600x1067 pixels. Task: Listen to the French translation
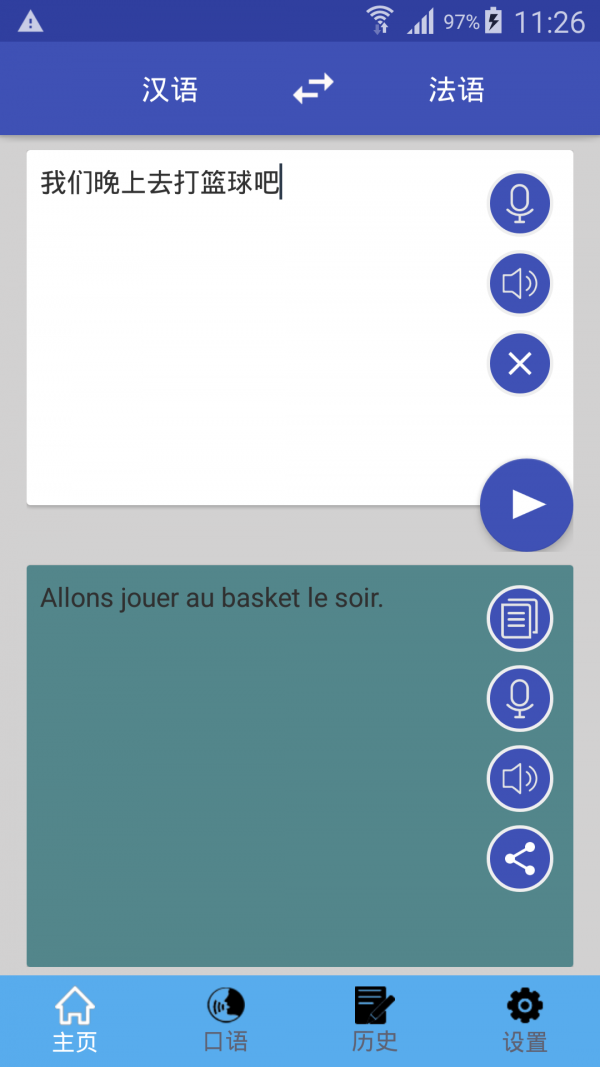(519, 778)
